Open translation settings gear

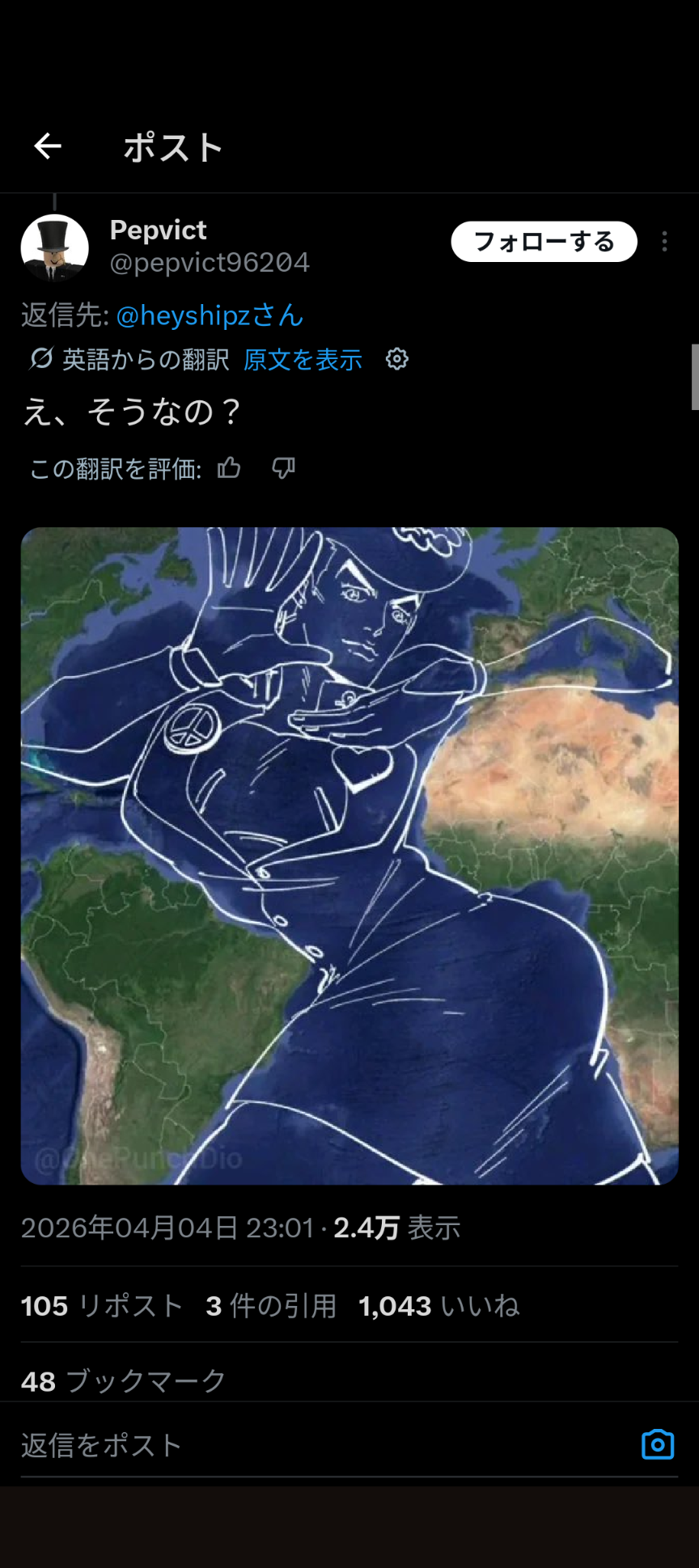(396, 358)
